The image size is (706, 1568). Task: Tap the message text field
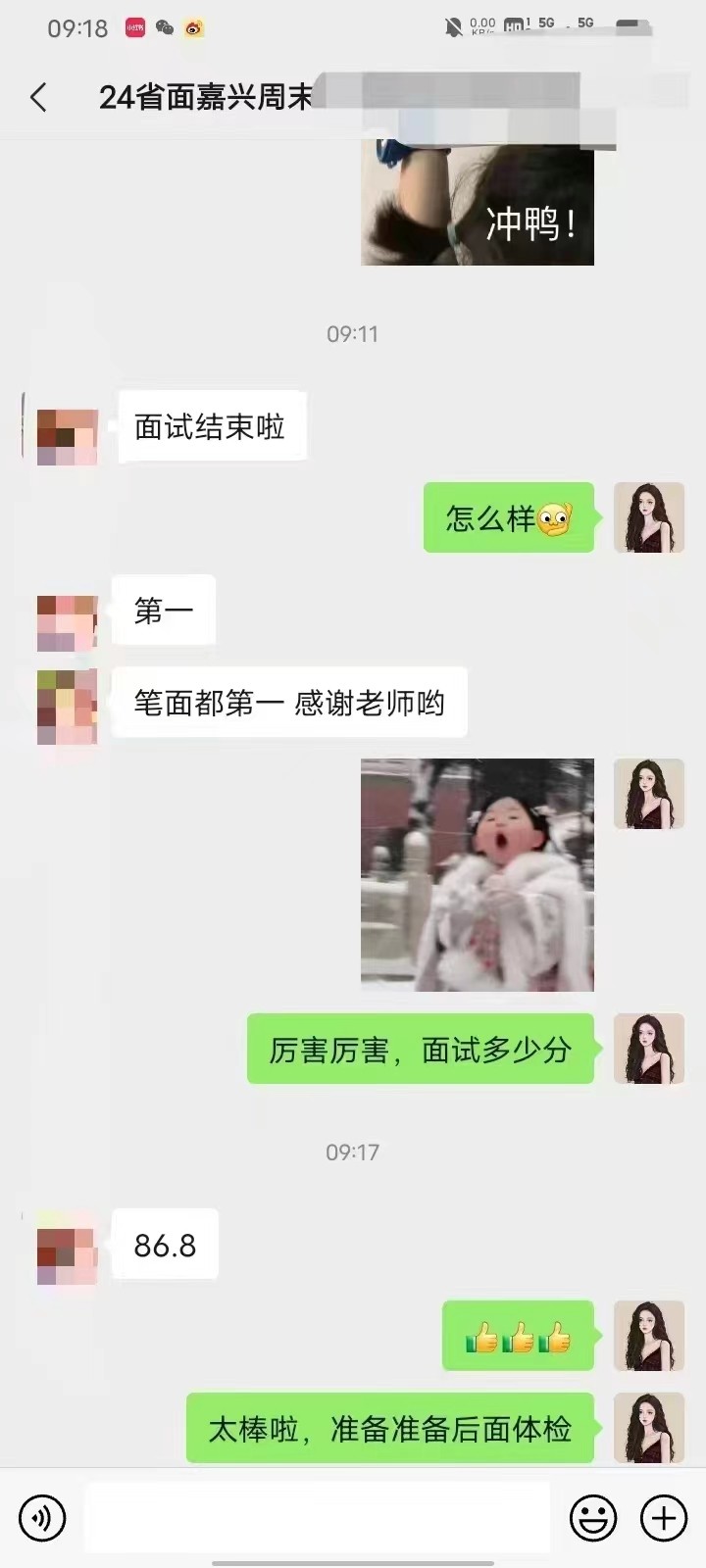pyautogui.click(x=317, y=1518)
